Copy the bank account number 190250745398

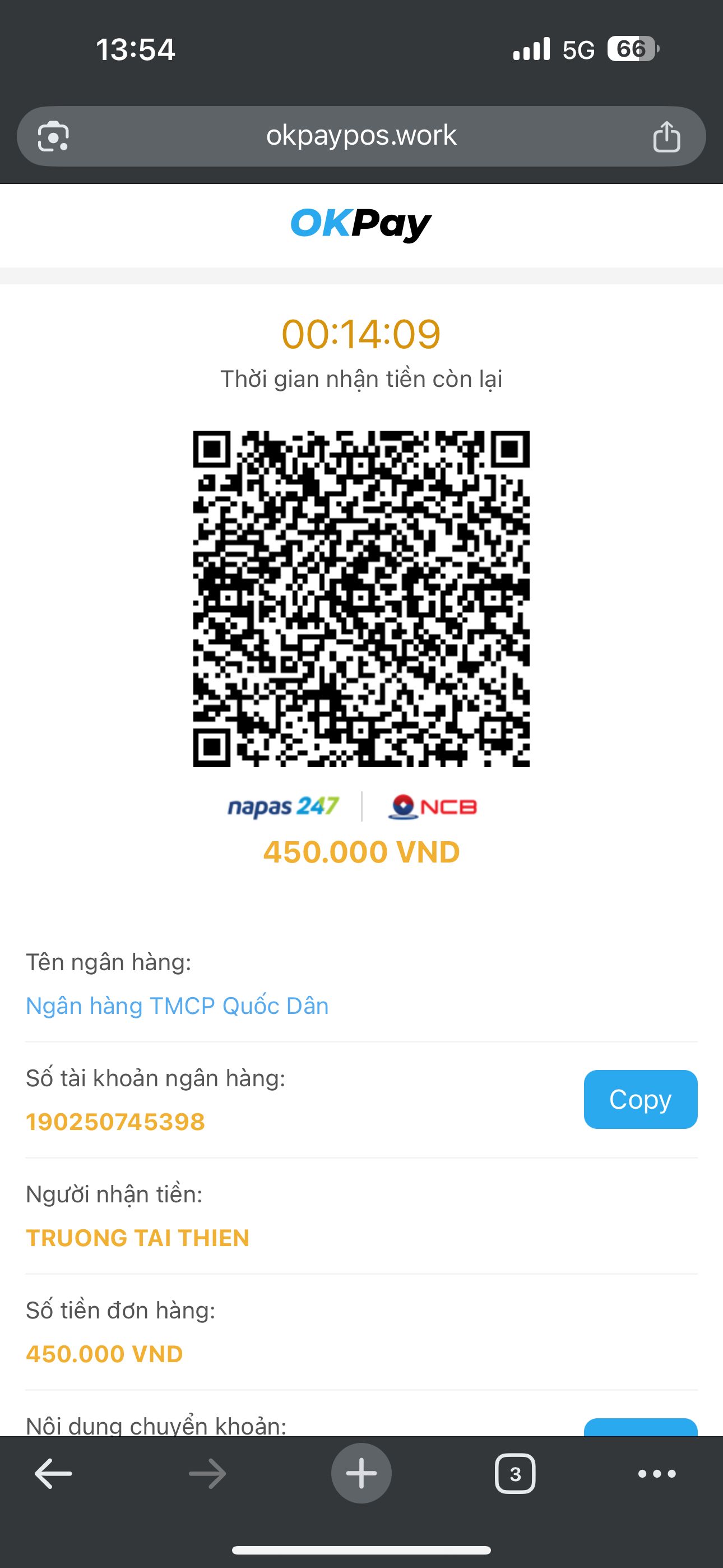click(x=640, y=1099)
